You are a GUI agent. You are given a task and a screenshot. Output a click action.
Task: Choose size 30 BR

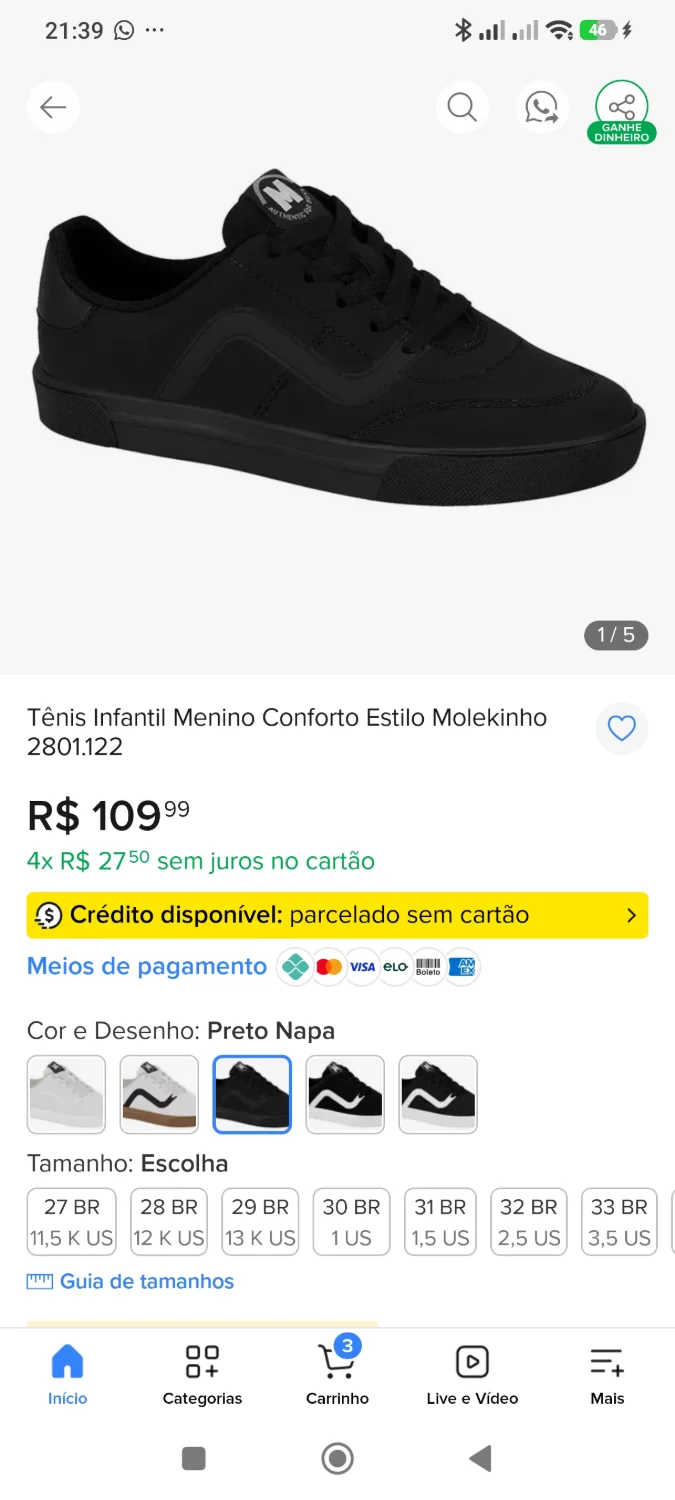(351, 1222)
